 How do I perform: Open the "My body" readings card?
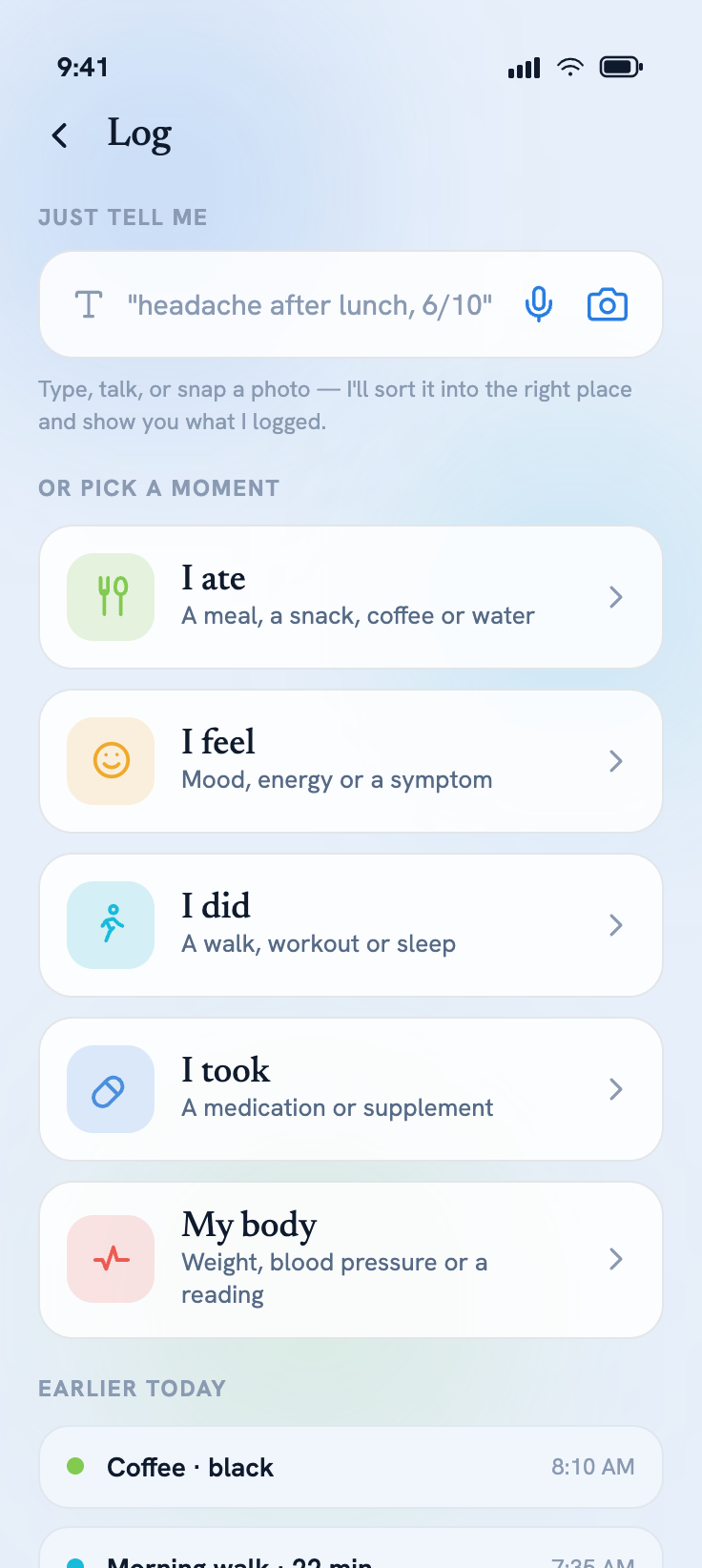tap(351, 1260)
